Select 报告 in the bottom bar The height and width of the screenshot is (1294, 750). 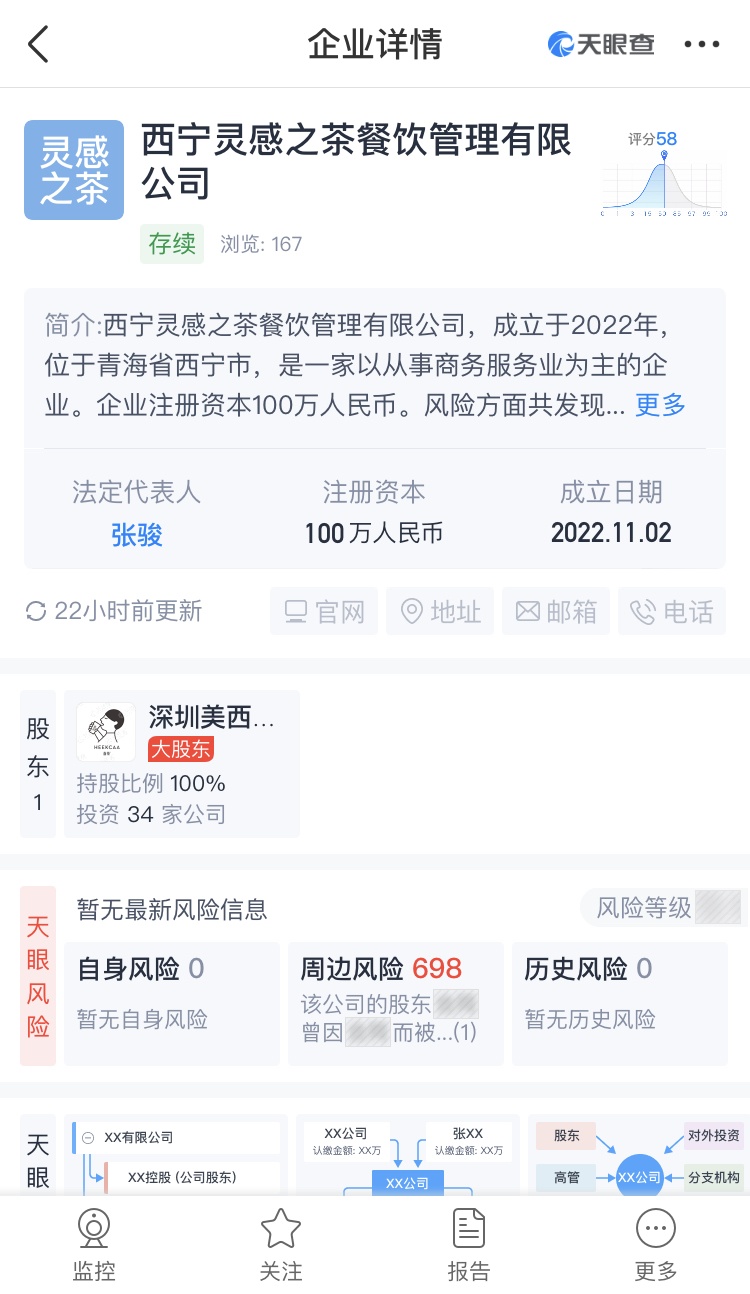[468, 1245]
